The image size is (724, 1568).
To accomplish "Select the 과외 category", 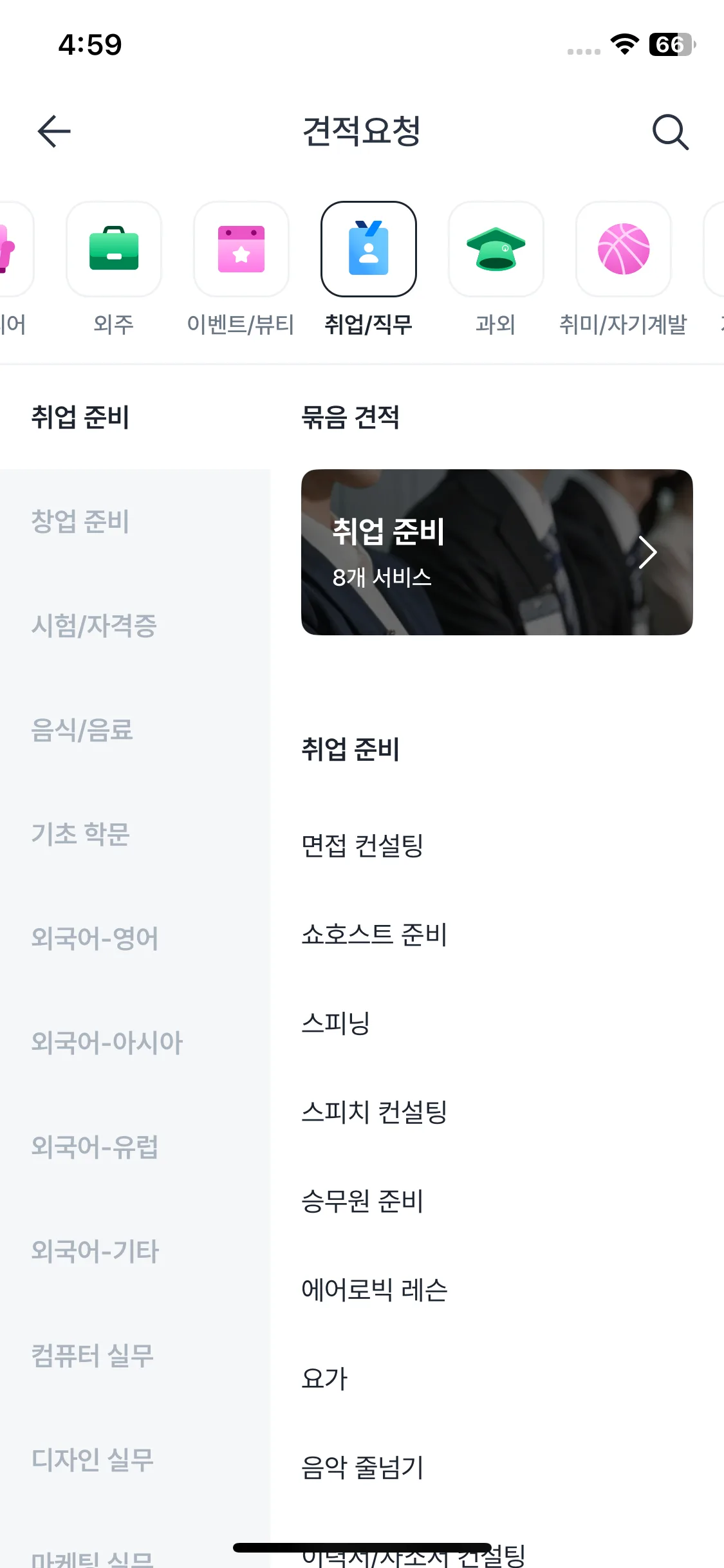I will (x=496, y=269).
